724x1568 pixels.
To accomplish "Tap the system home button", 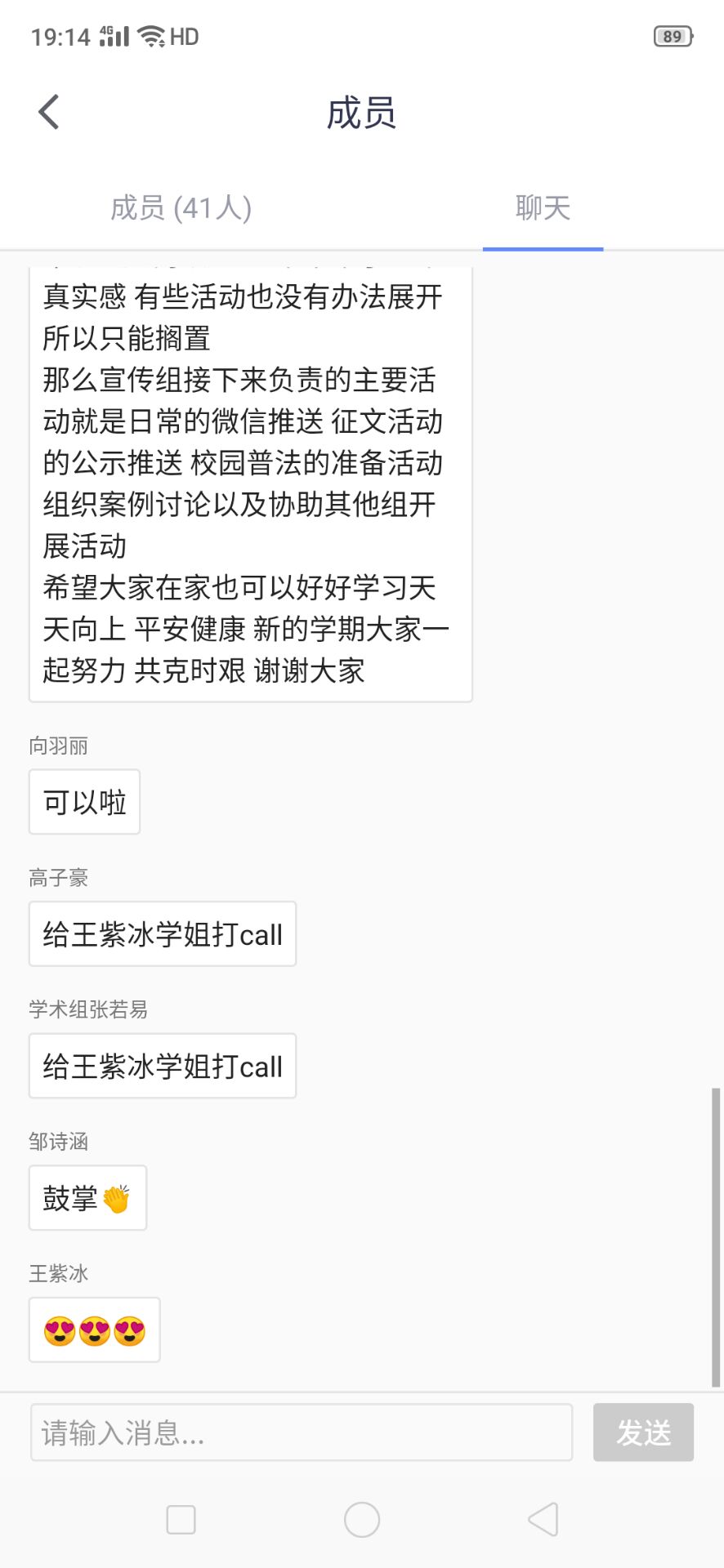I will [x=362, y=1520].
